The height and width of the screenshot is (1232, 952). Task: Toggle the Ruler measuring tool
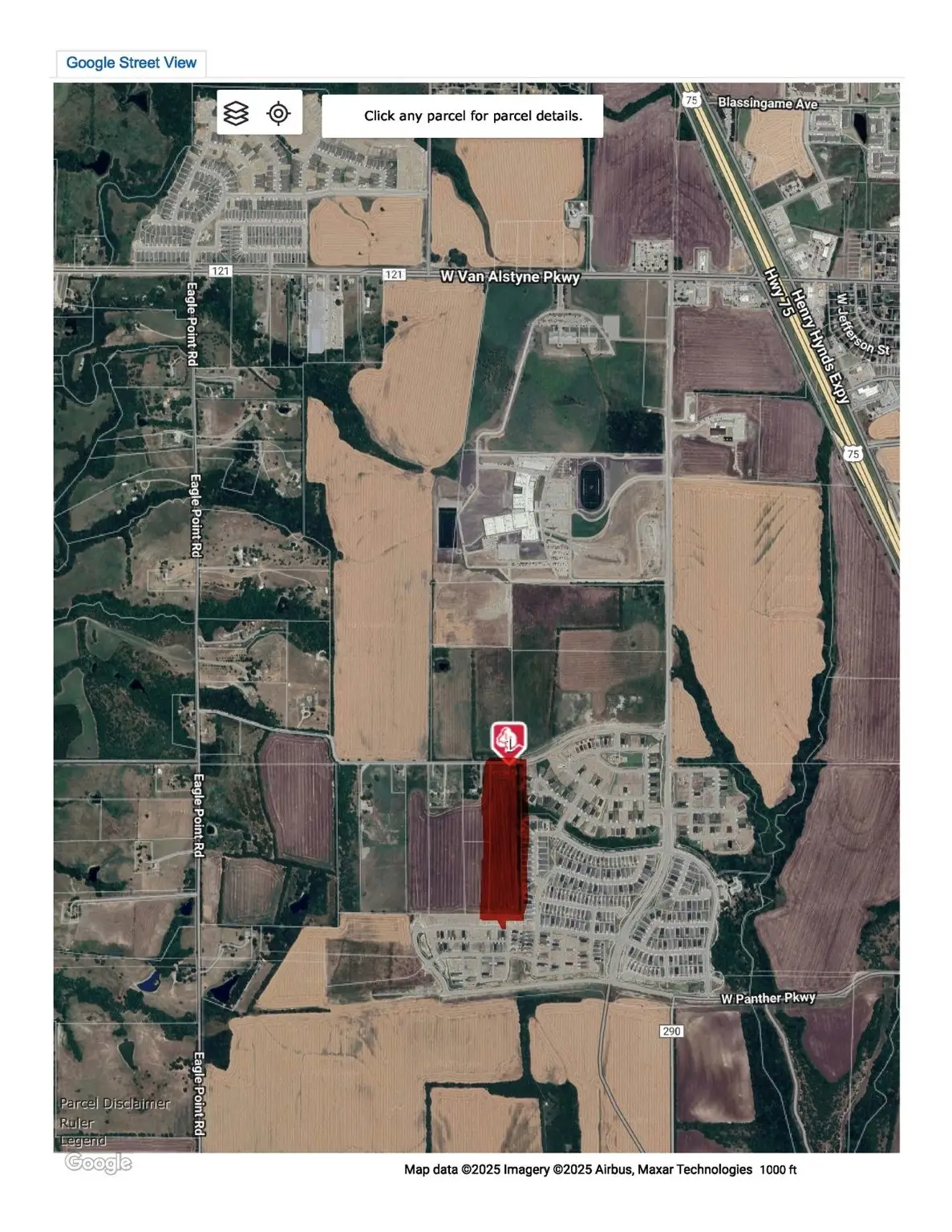point(77,1122)
